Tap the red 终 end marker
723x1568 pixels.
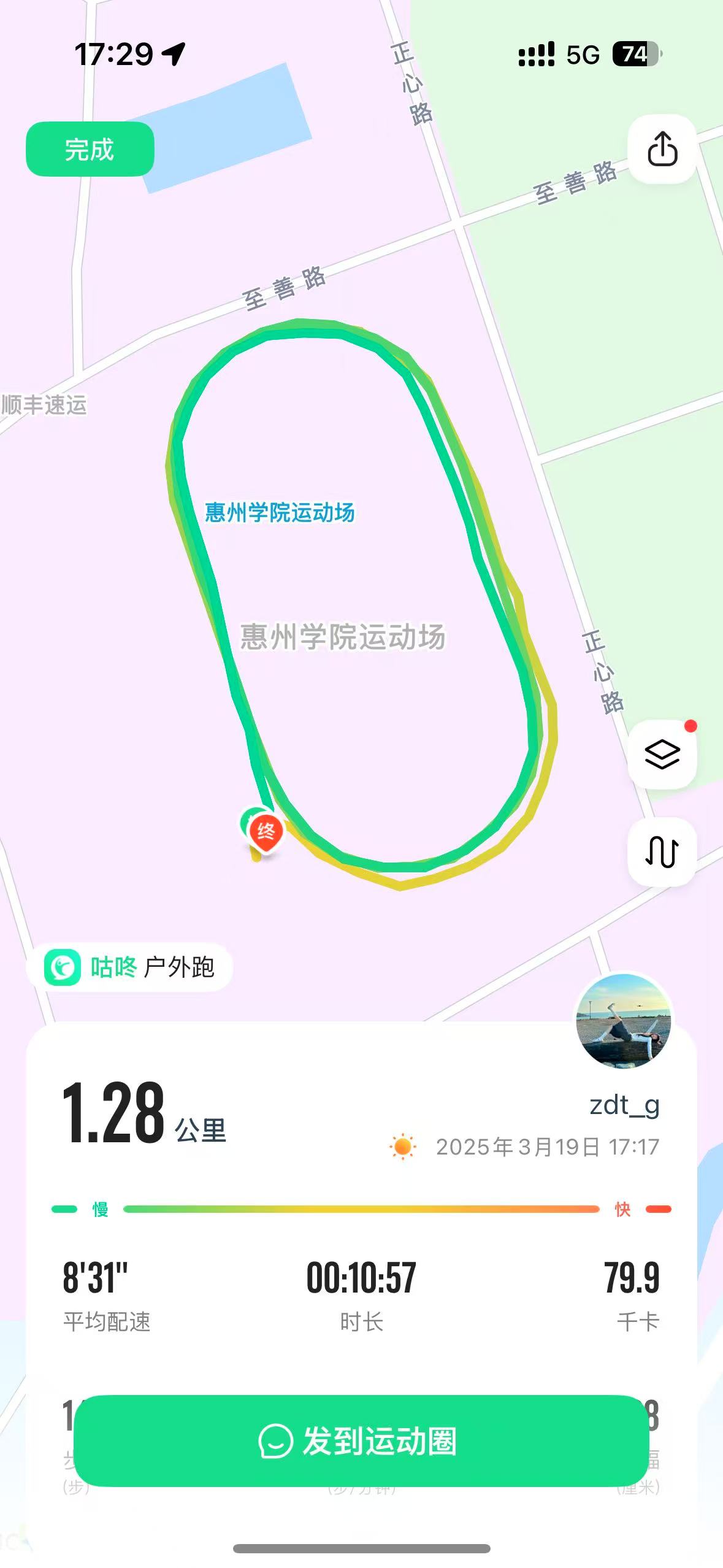[x=266, y=831]
